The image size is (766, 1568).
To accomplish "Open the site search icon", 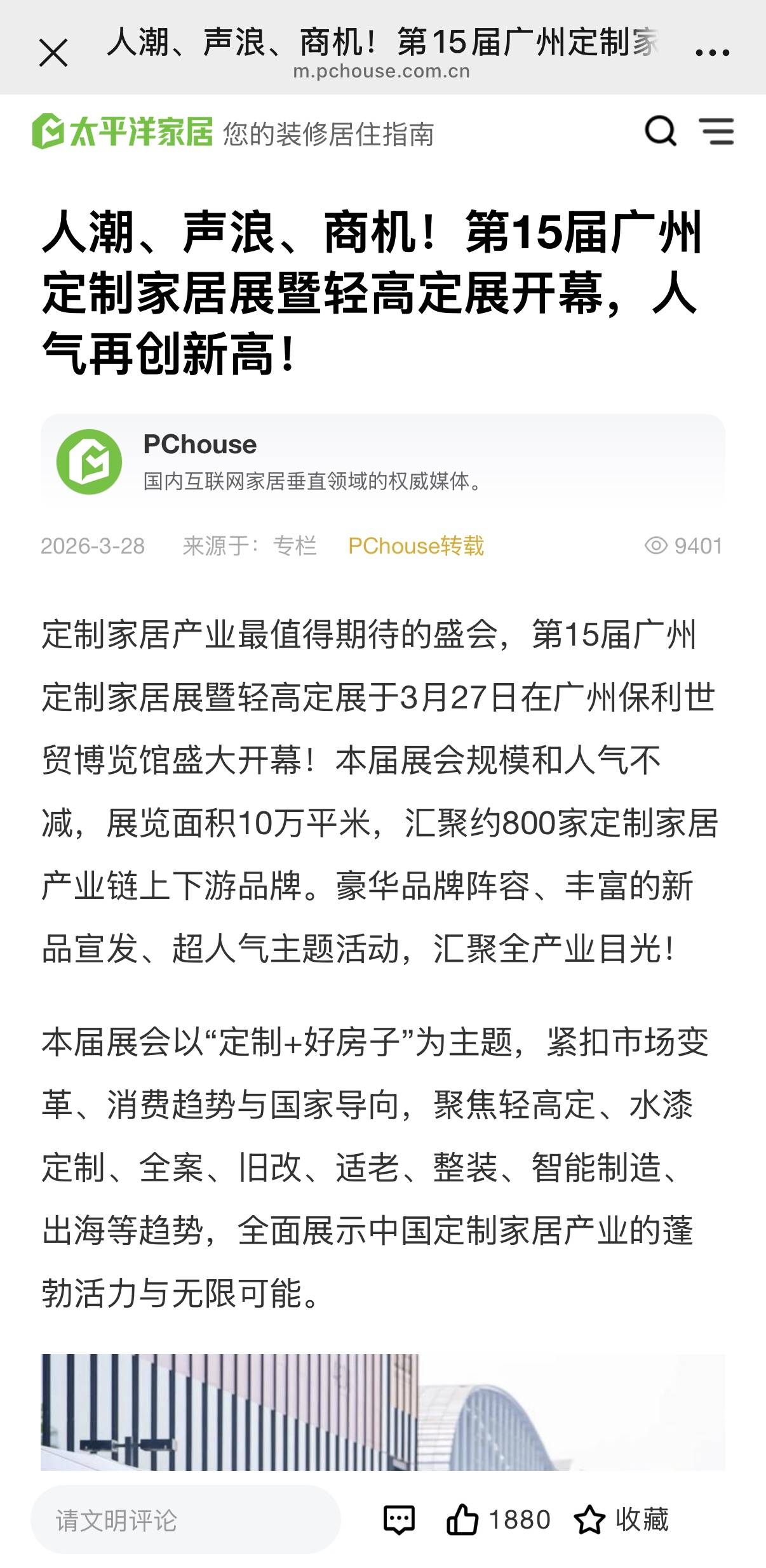I will point(661,131).
